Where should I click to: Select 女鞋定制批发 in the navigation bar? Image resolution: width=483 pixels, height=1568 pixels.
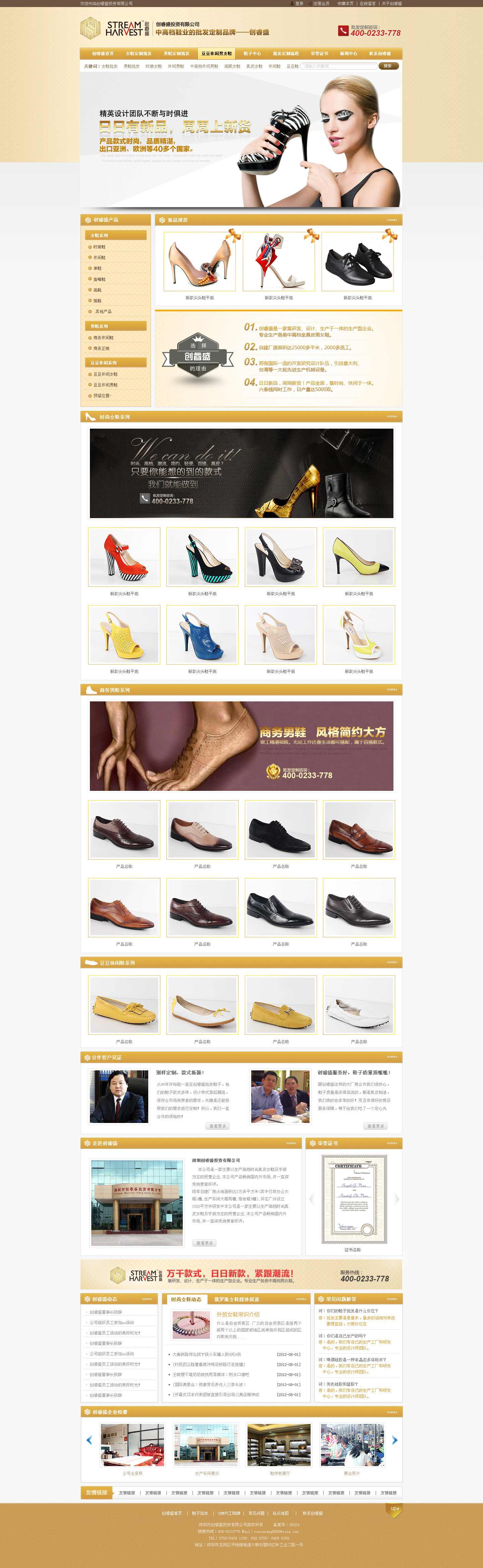click(138, 54)
